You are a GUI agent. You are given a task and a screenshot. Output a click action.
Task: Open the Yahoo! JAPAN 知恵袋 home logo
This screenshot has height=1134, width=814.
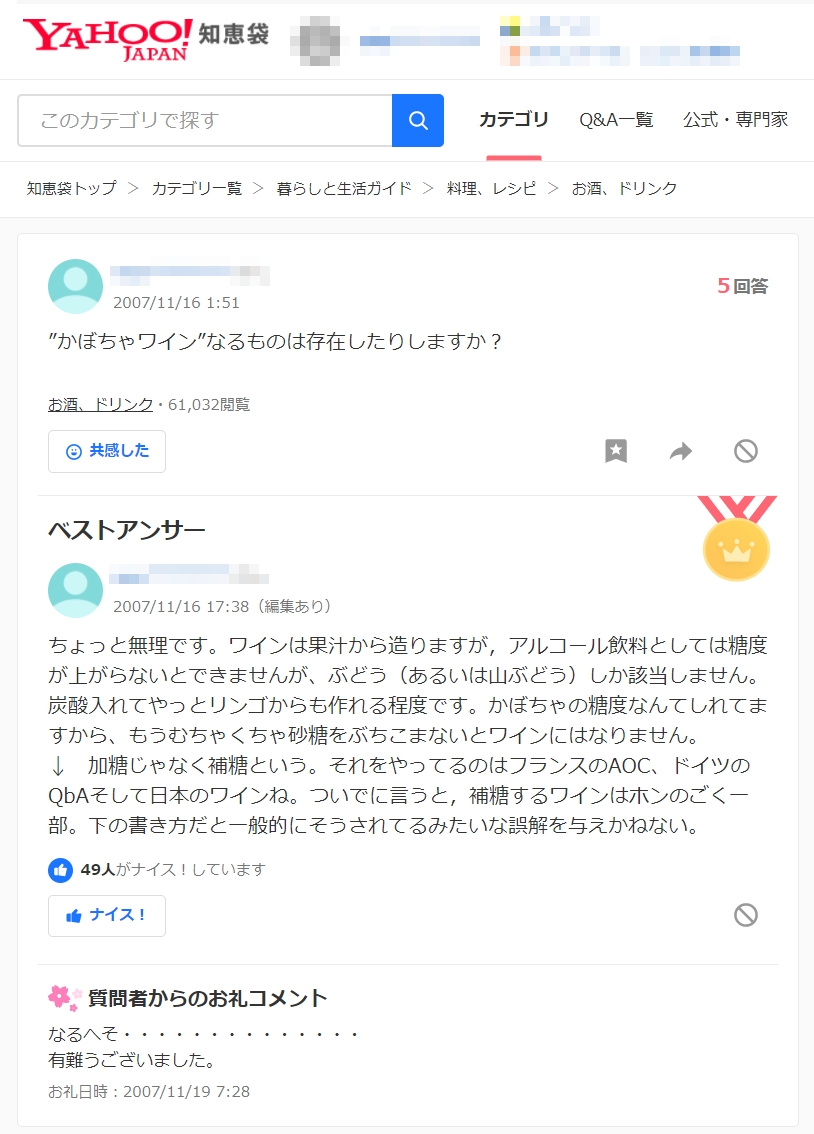[146, 40]
